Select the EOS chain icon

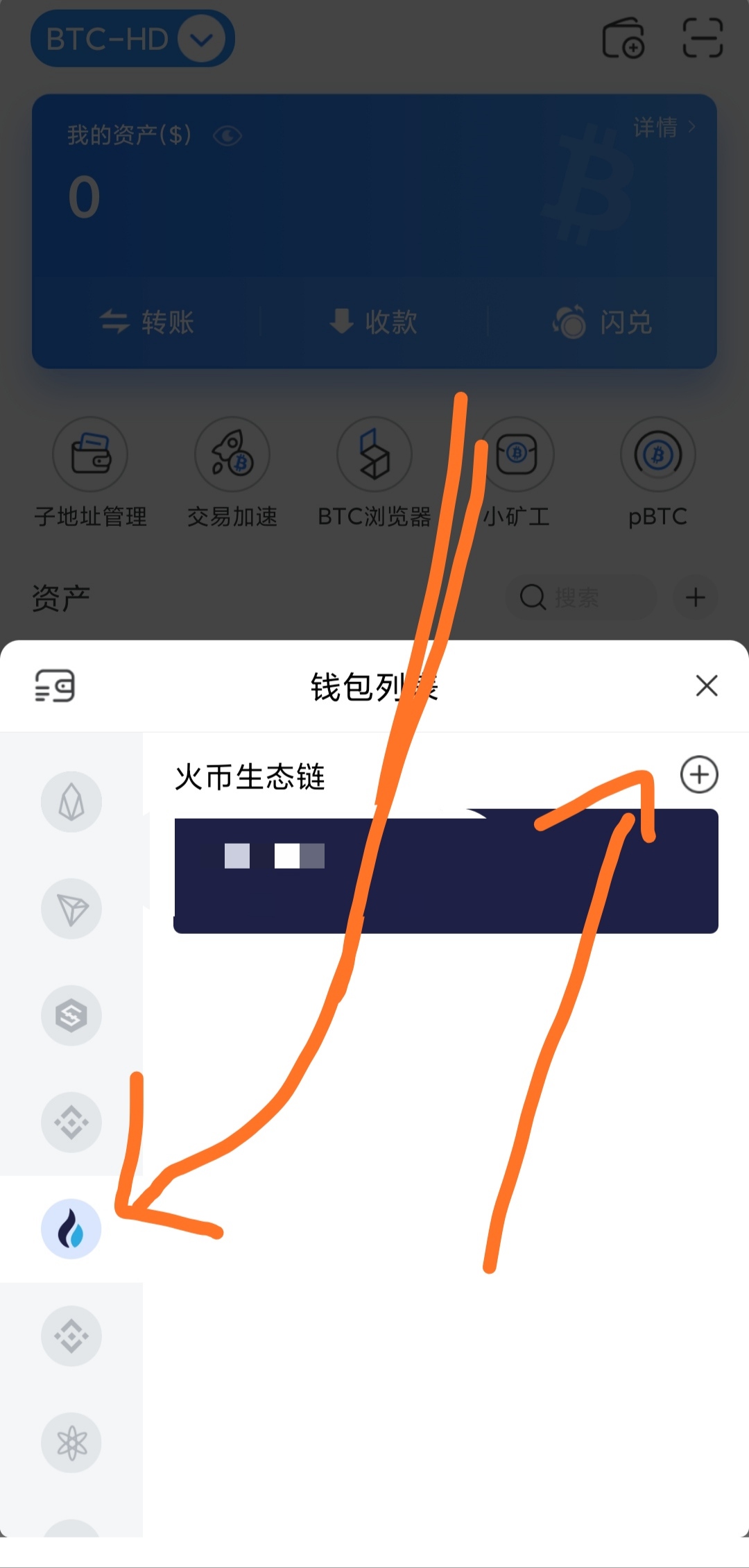[71, 801]
